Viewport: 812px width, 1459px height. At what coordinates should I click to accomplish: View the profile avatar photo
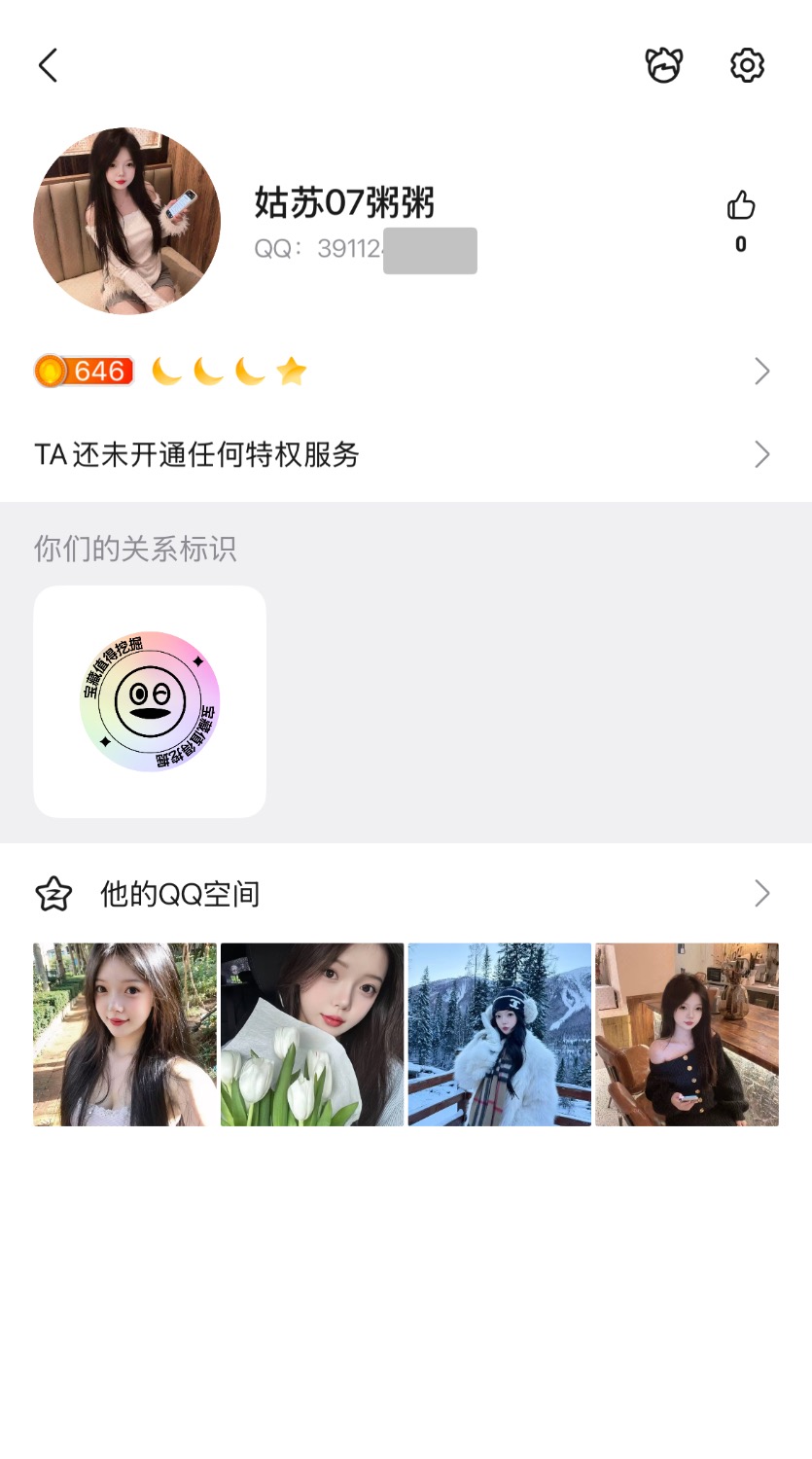tap(127, 221)
